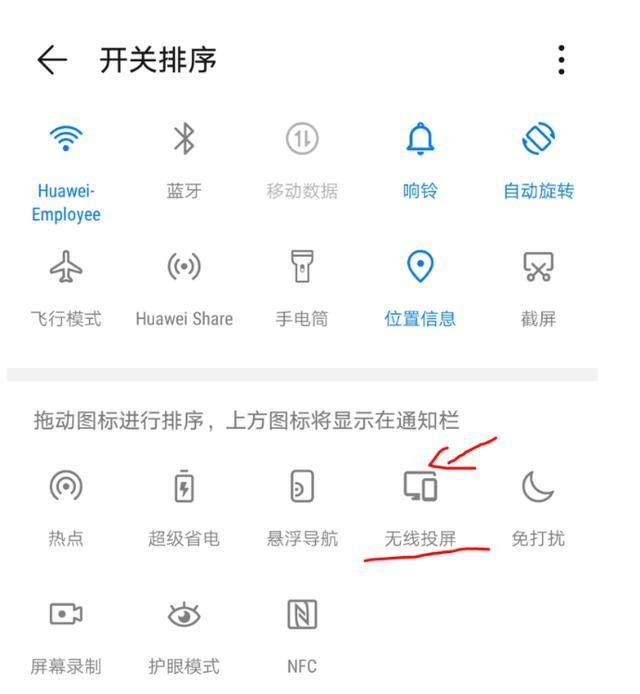Toggle Huawei Share
The height and width of the screenshot is (694, 640).
(x=184, y=268)
